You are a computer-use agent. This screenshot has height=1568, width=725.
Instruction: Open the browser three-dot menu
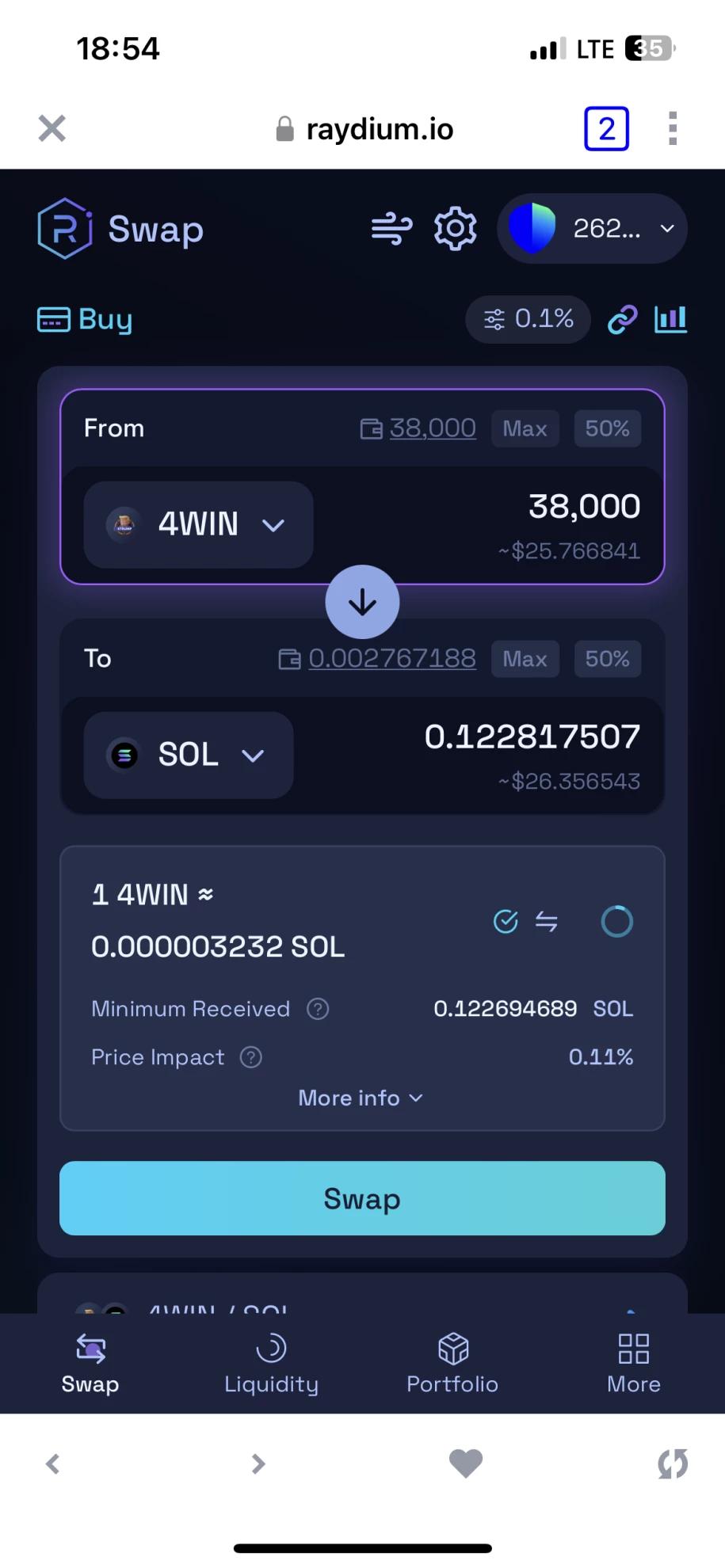click(x=672, y=128)
